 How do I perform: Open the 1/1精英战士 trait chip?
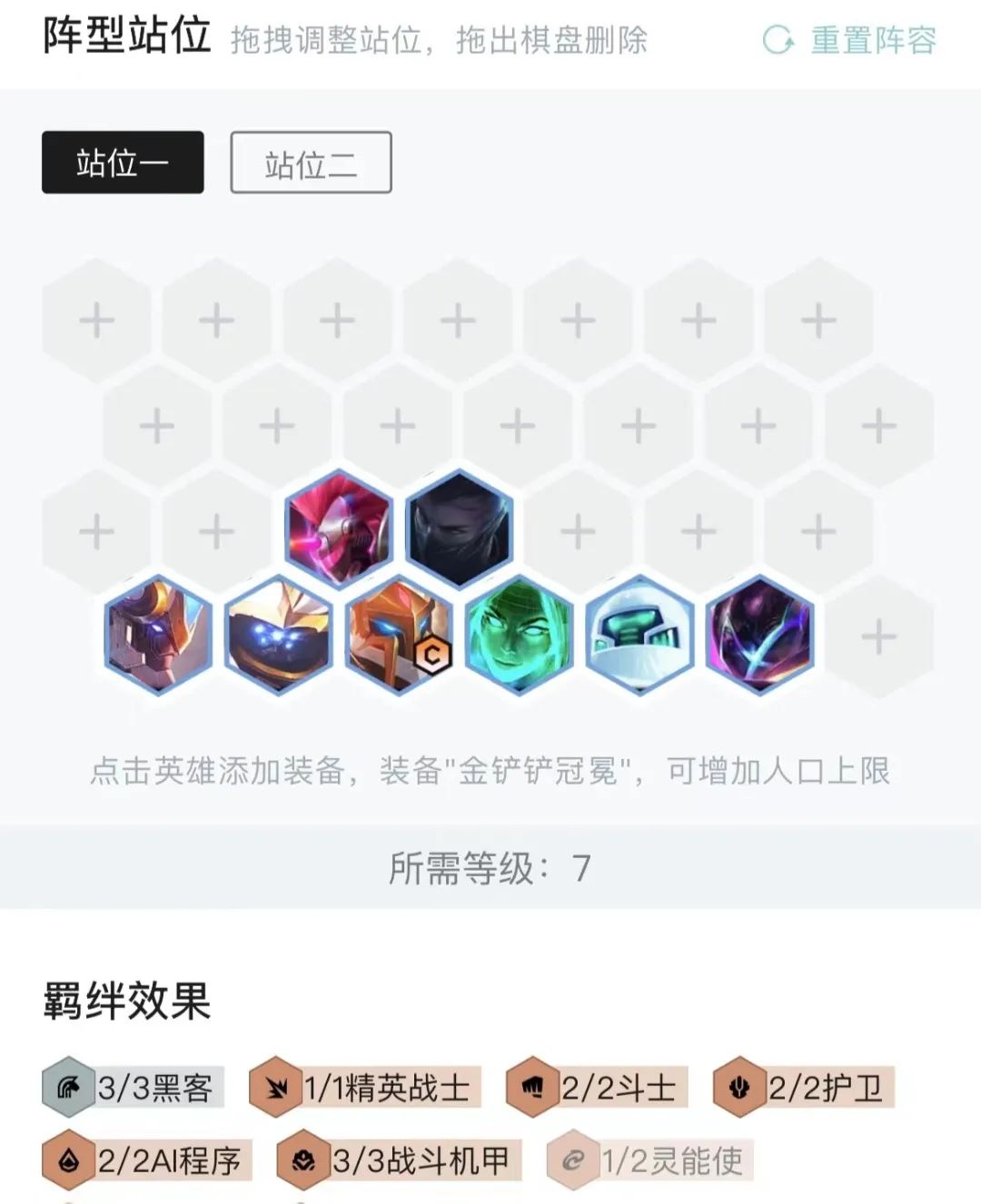coord(365,1087)
